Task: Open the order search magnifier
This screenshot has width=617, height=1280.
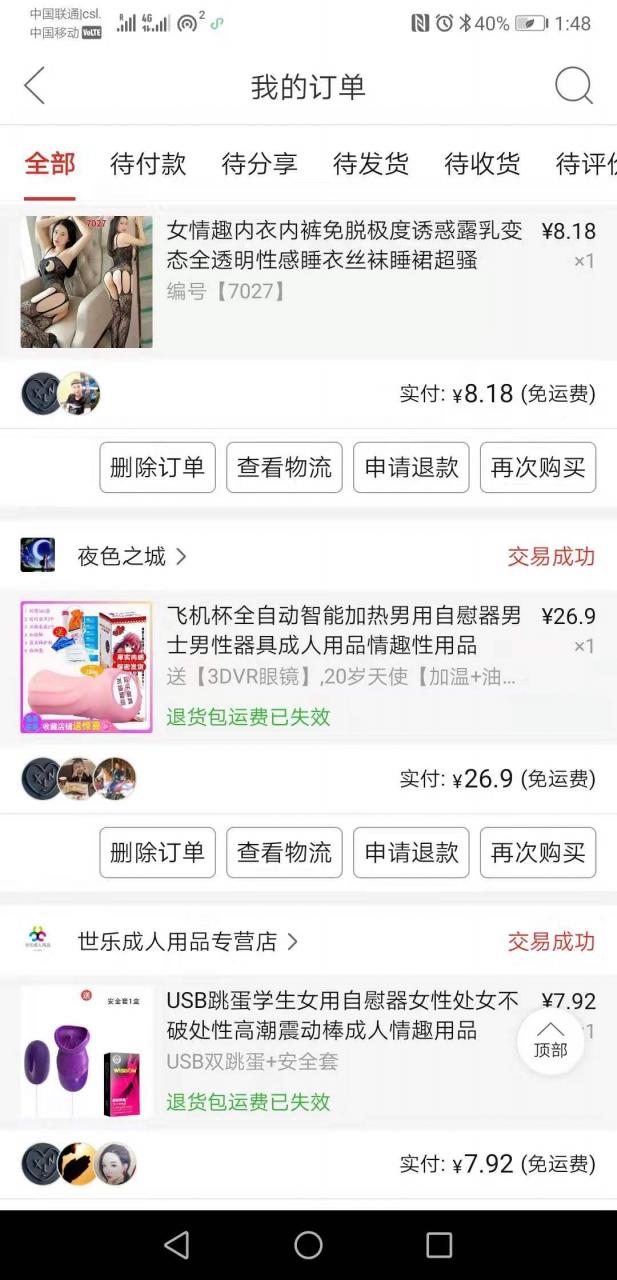Action: coord(573,86)
